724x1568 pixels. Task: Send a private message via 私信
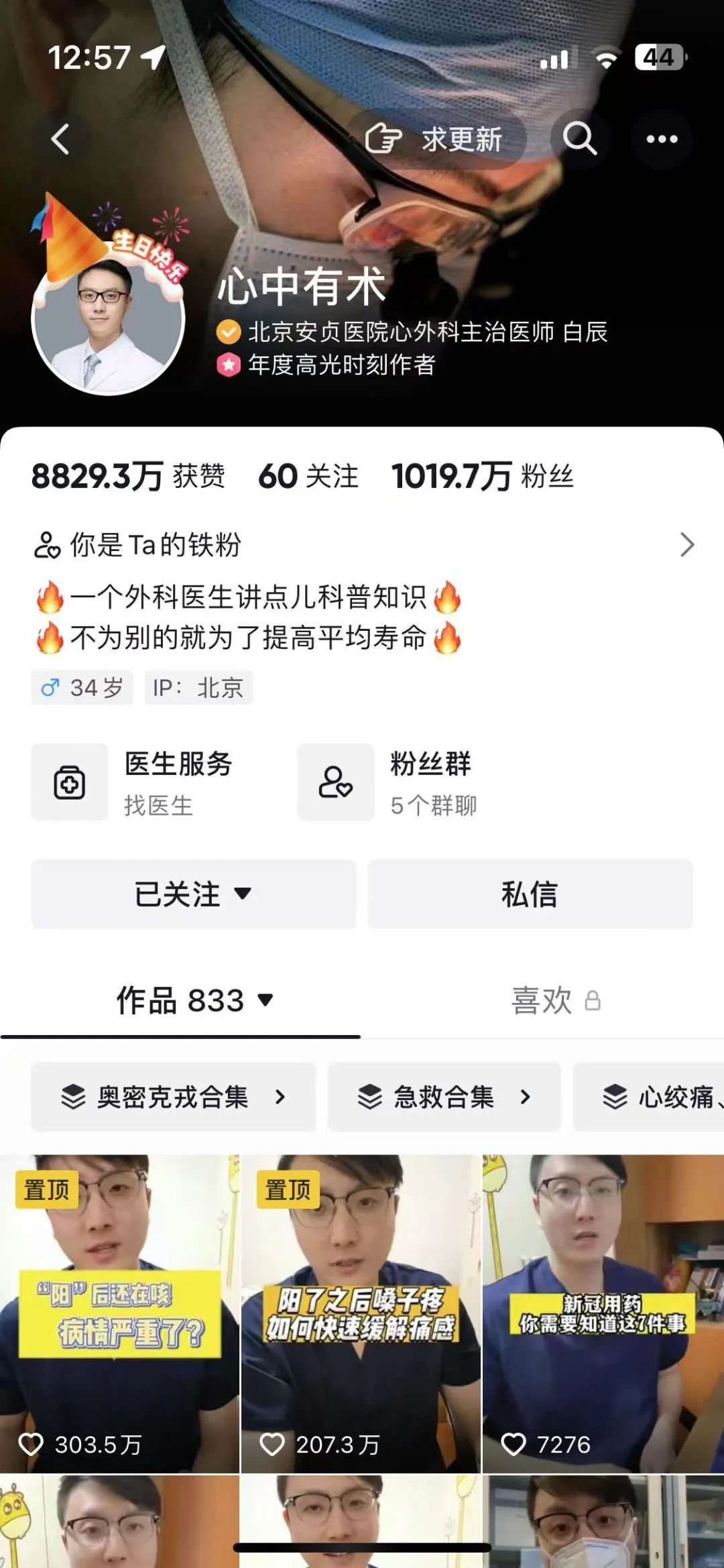point(530,894)
